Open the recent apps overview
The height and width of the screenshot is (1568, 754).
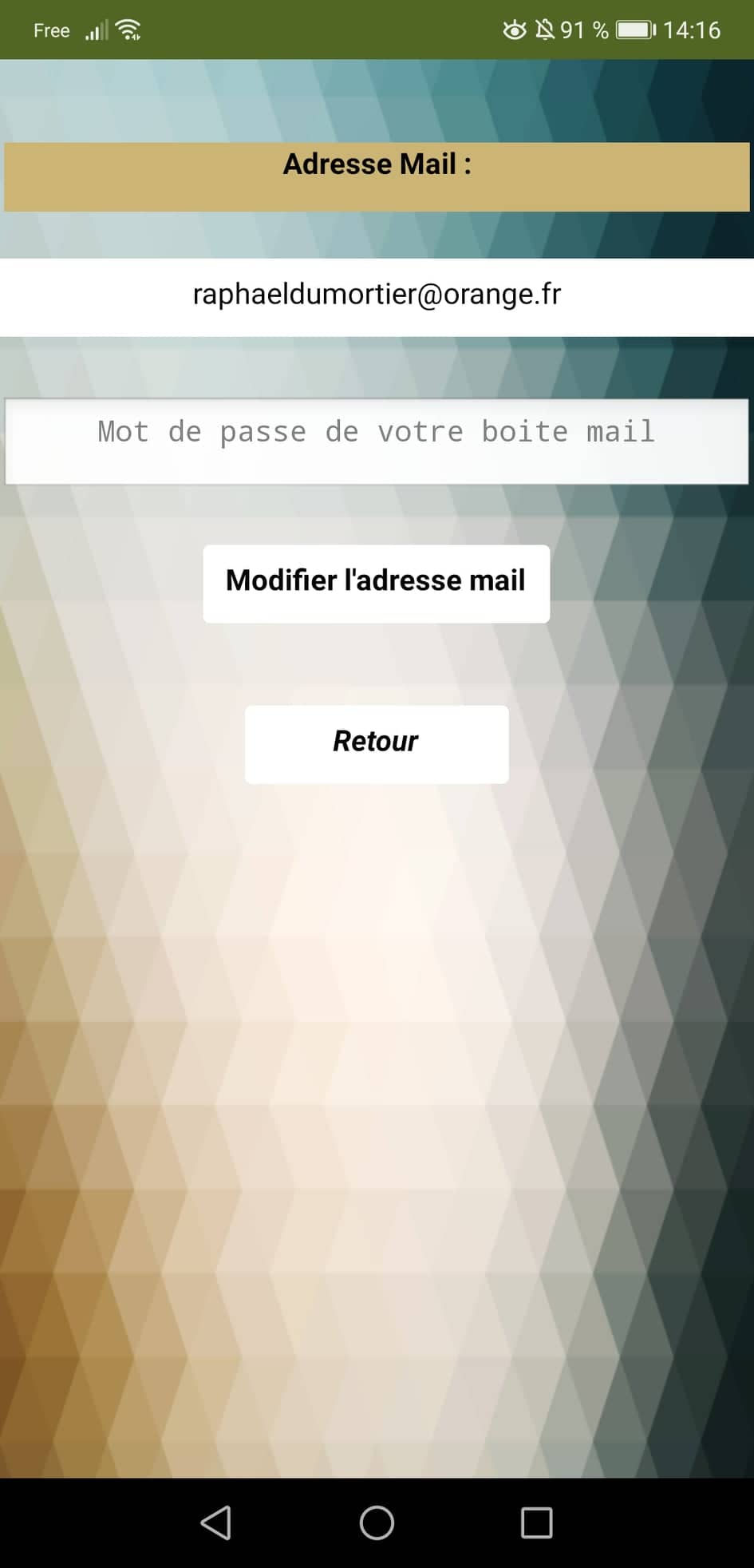click(x=536, y=1522)
